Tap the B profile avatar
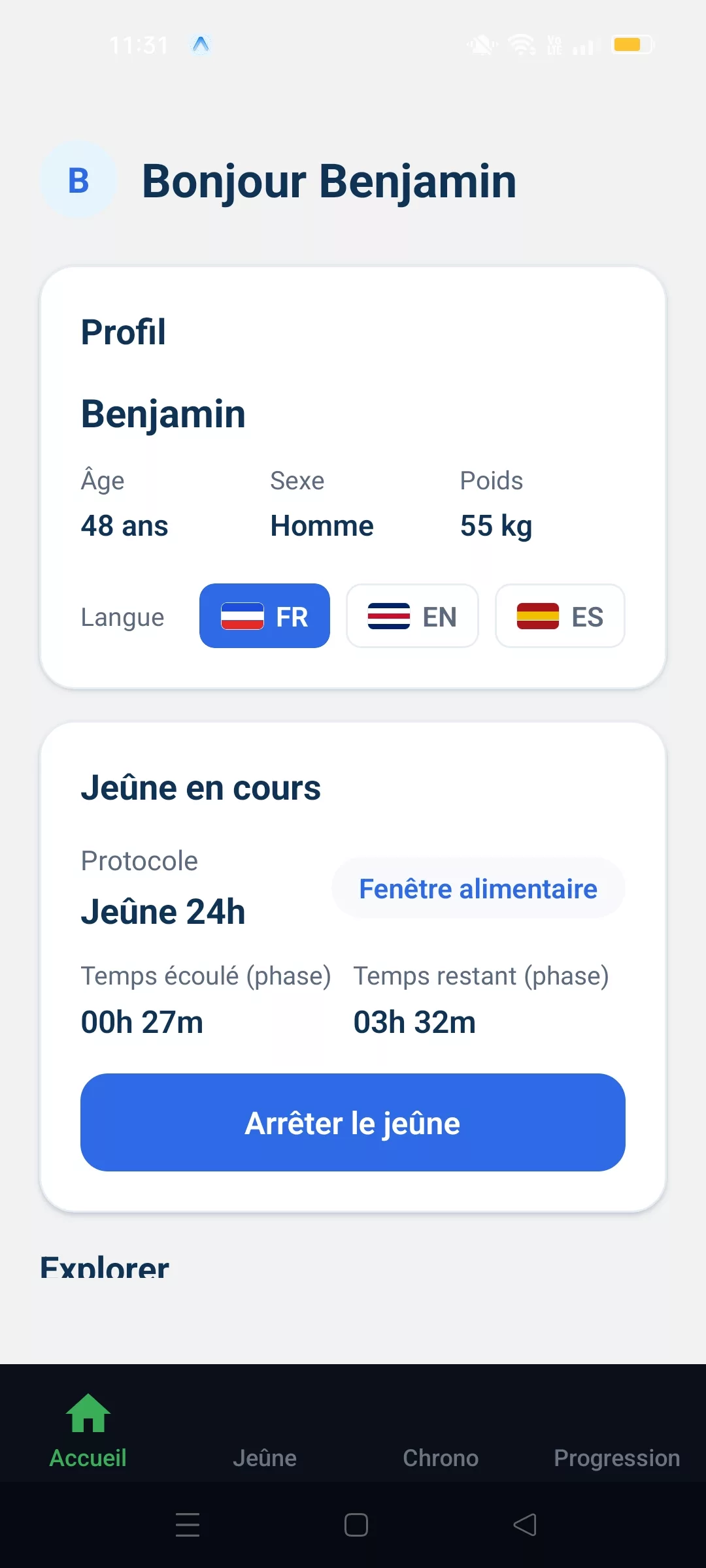706x1568 pixels. click(78, 180)
